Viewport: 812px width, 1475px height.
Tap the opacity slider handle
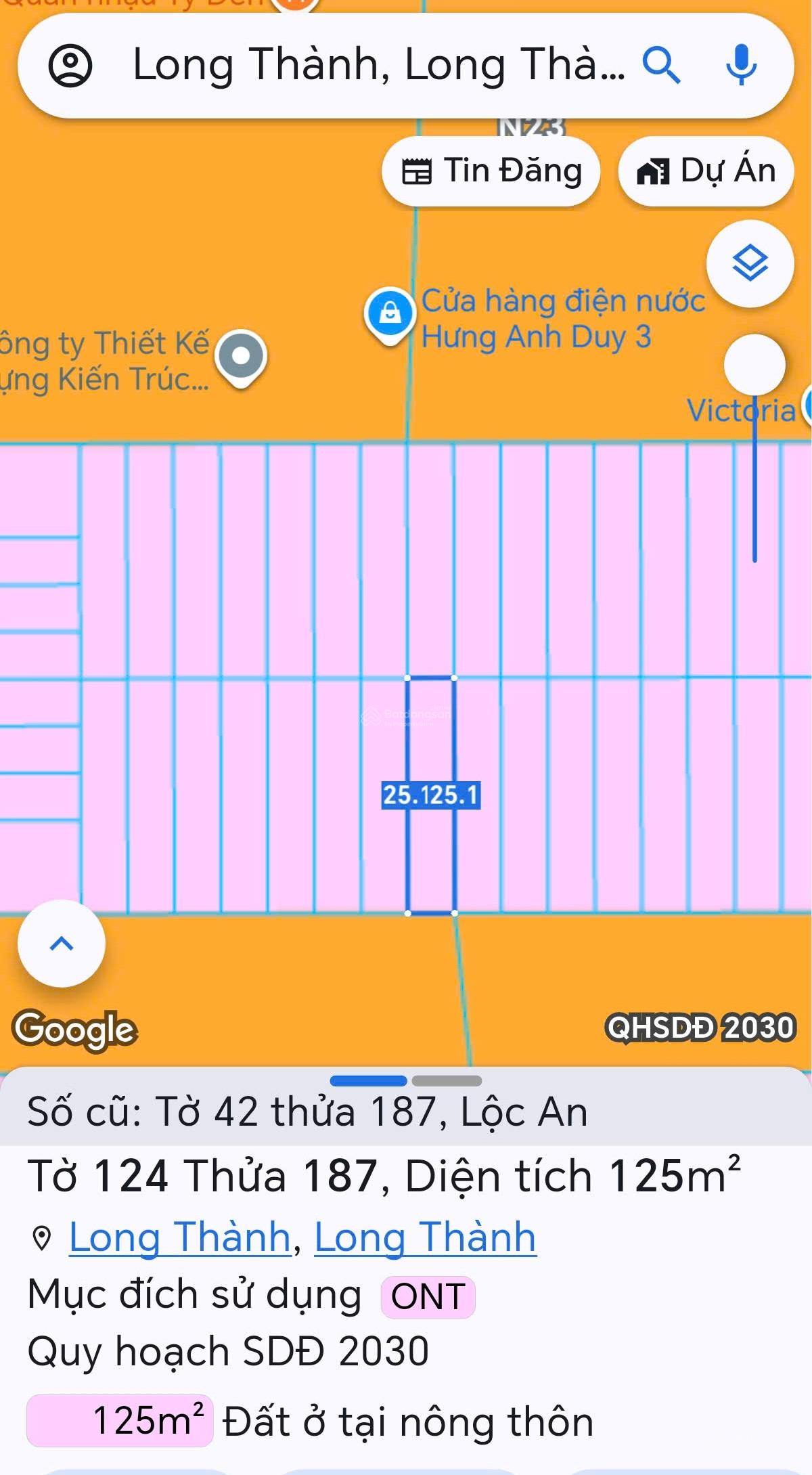pyautogui.click(x=754, y=365)
